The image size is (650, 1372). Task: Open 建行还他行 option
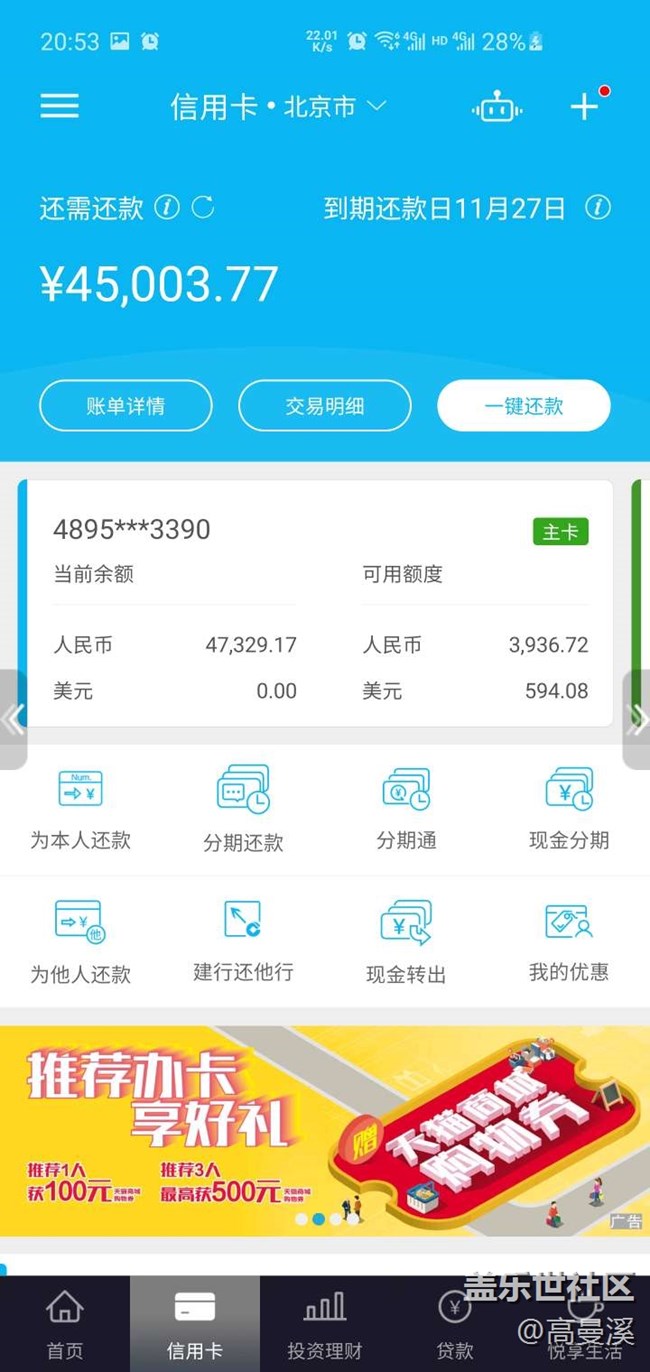[243, 941]
